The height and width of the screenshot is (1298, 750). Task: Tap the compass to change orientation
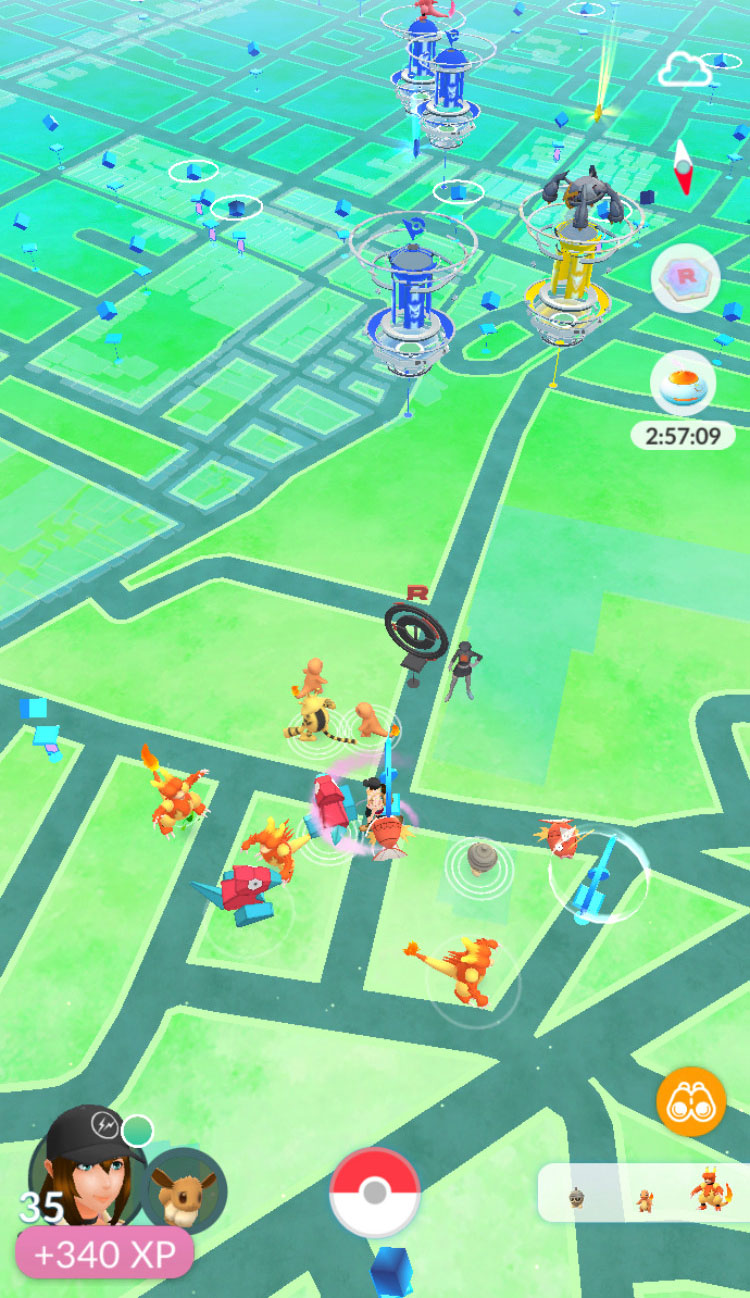pyautogui.click(x=683, y=167)
